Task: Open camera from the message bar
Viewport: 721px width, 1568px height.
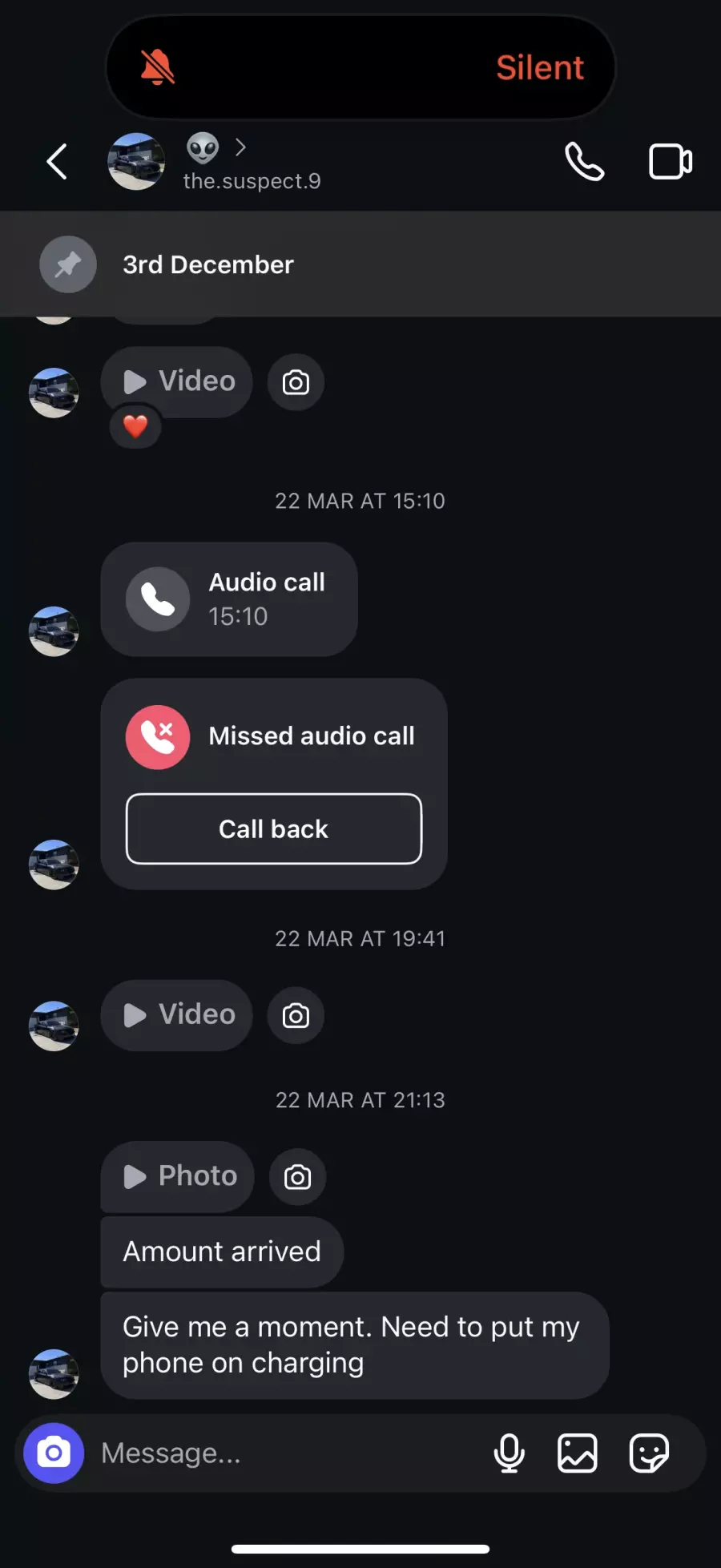Action: [54, 1453]
